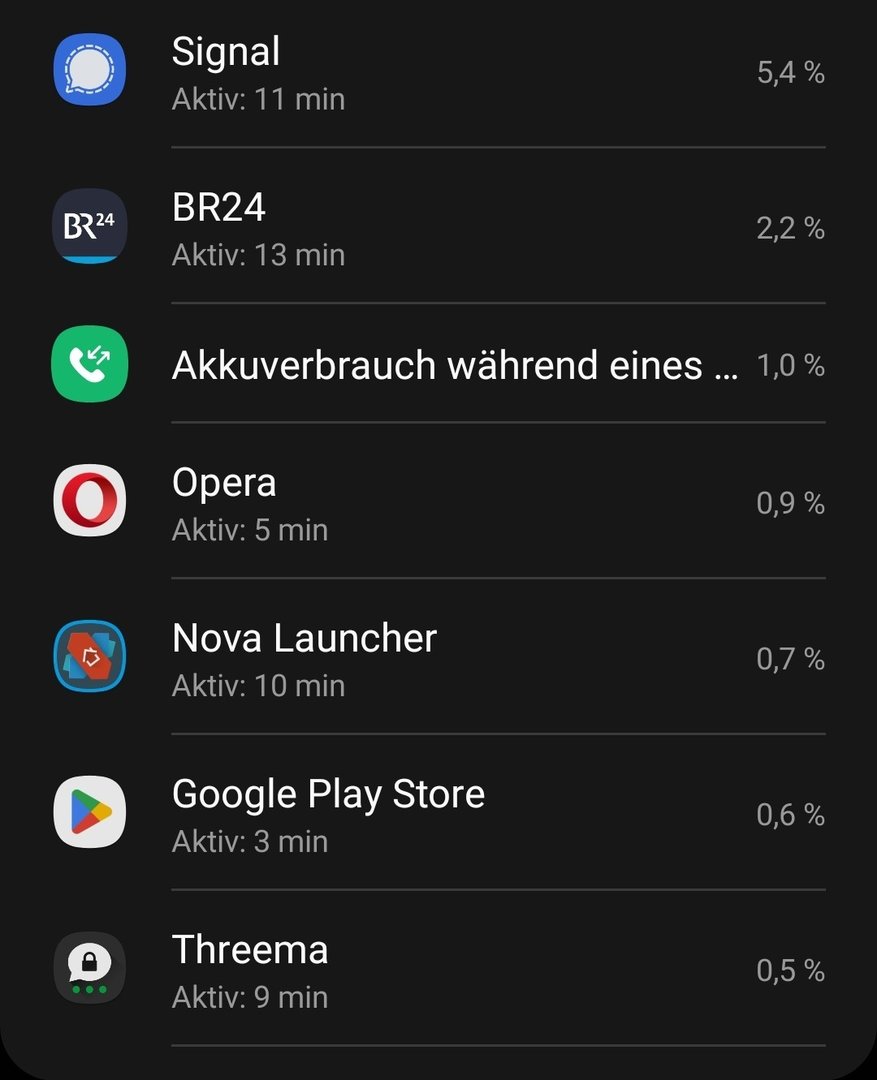The height and width of the screenshot is (1080, 877).
Task: Tap the Threema battery usage row
Action: point(438,969)
